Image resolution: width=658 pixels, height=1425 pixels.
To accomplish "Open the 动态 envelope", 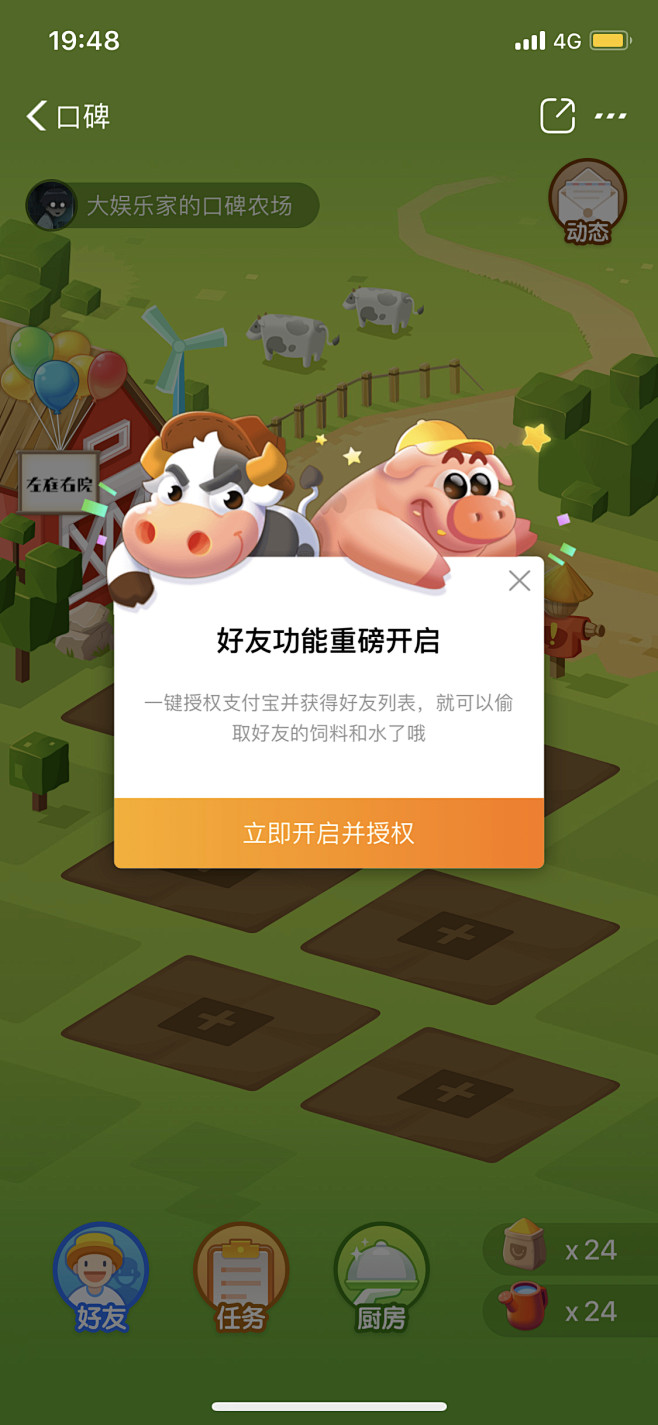I will click(x=588, y=203).
